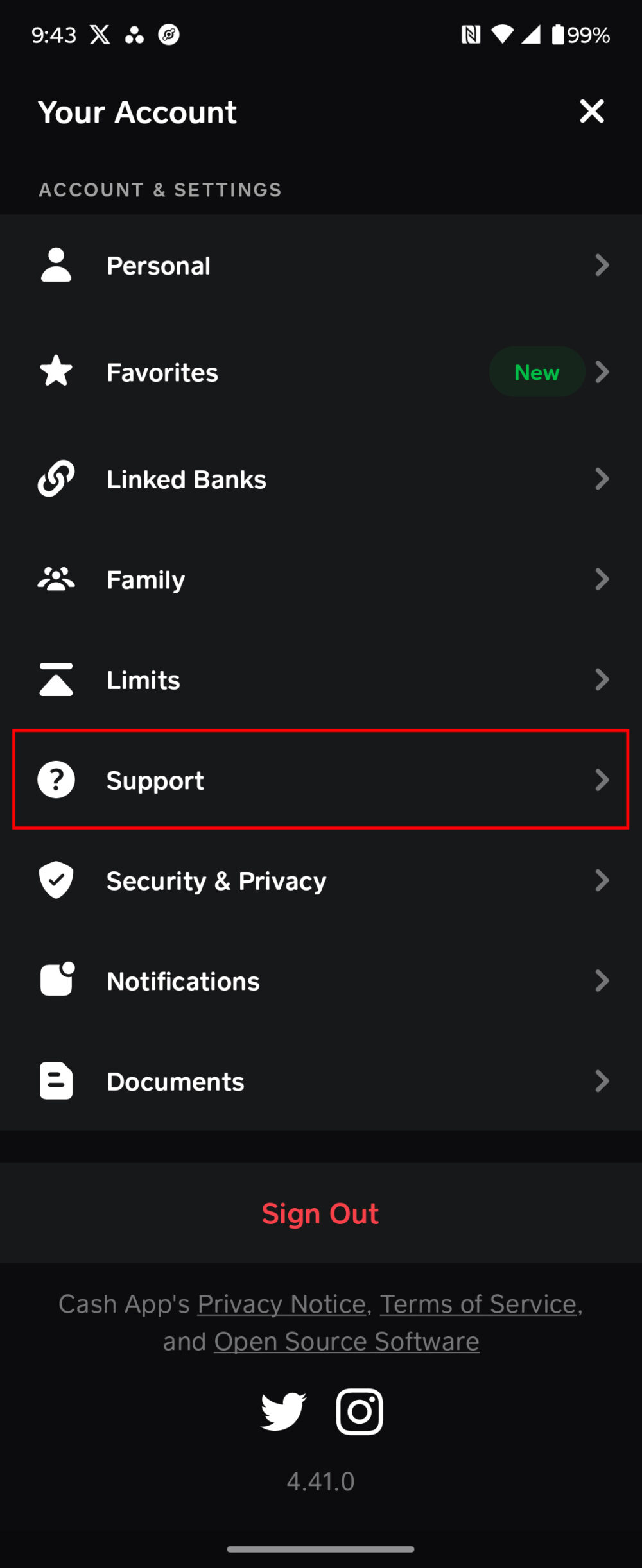Read the Privacy Notice
642x1568 pixels.
(x=281, y=1304)
